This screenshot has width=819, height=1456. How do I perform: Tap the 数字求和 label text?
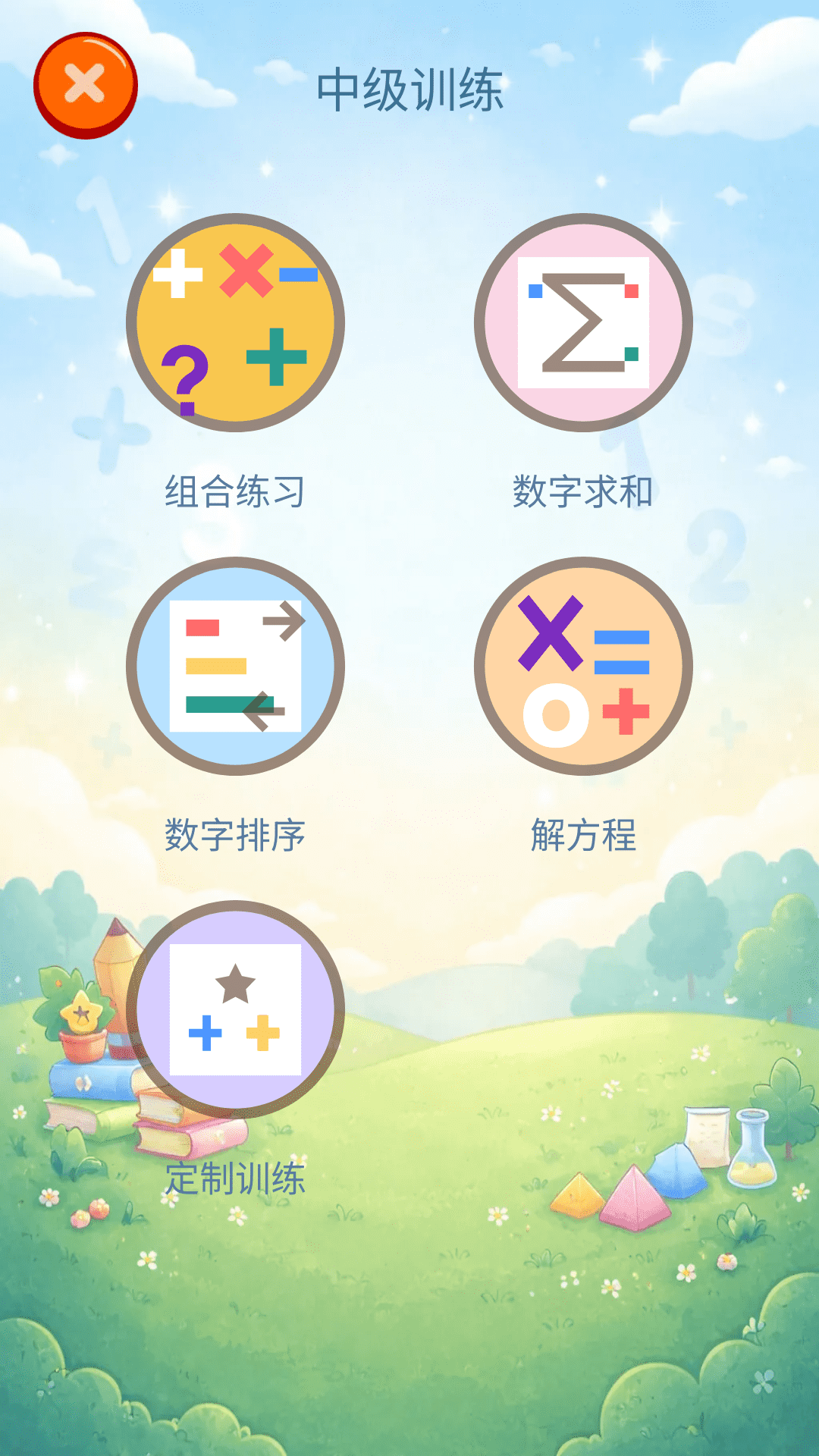click(x=584, y=491)
